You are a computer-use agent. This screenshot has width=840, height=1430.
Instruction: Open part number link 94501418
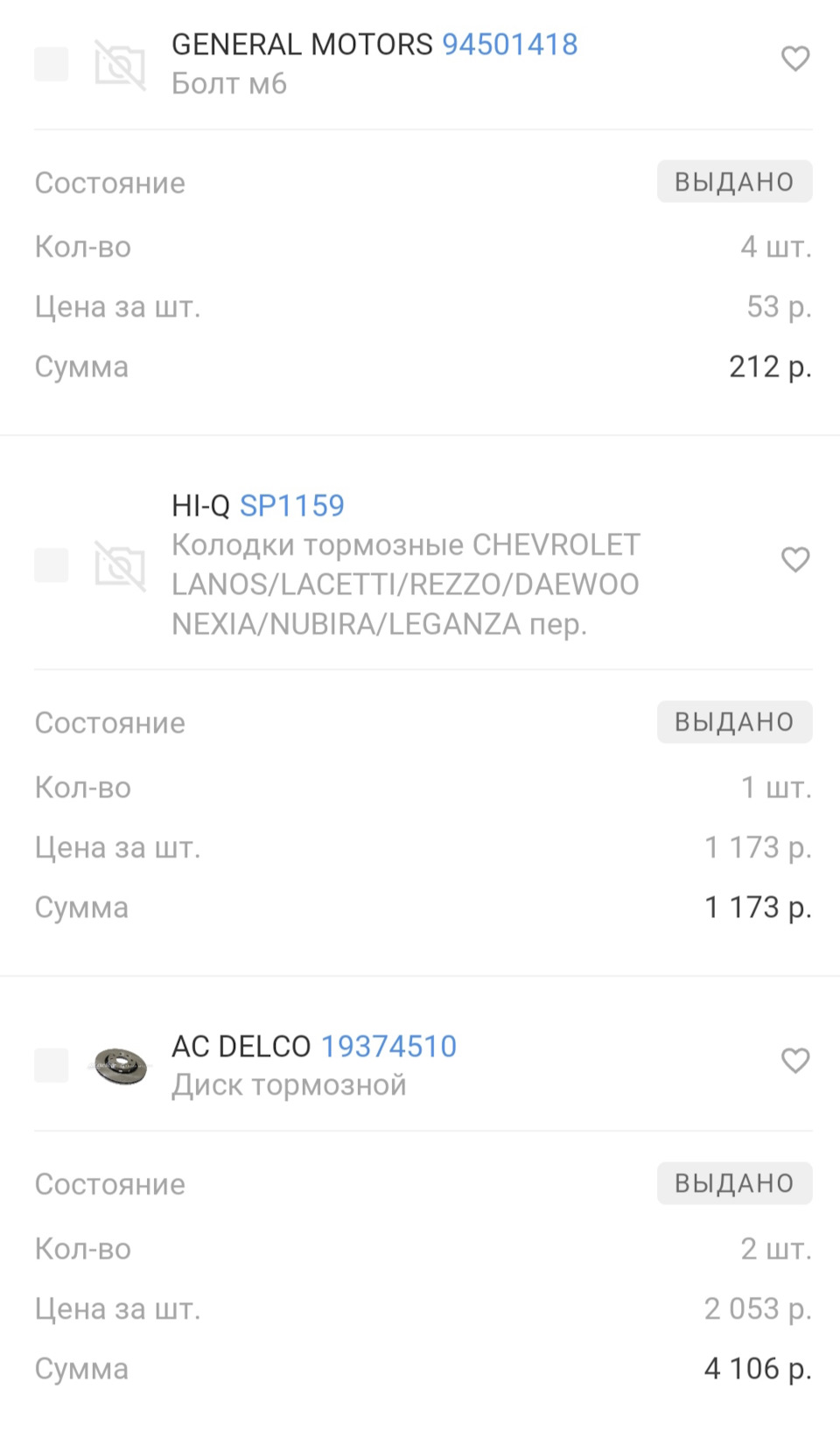[510, 45]
